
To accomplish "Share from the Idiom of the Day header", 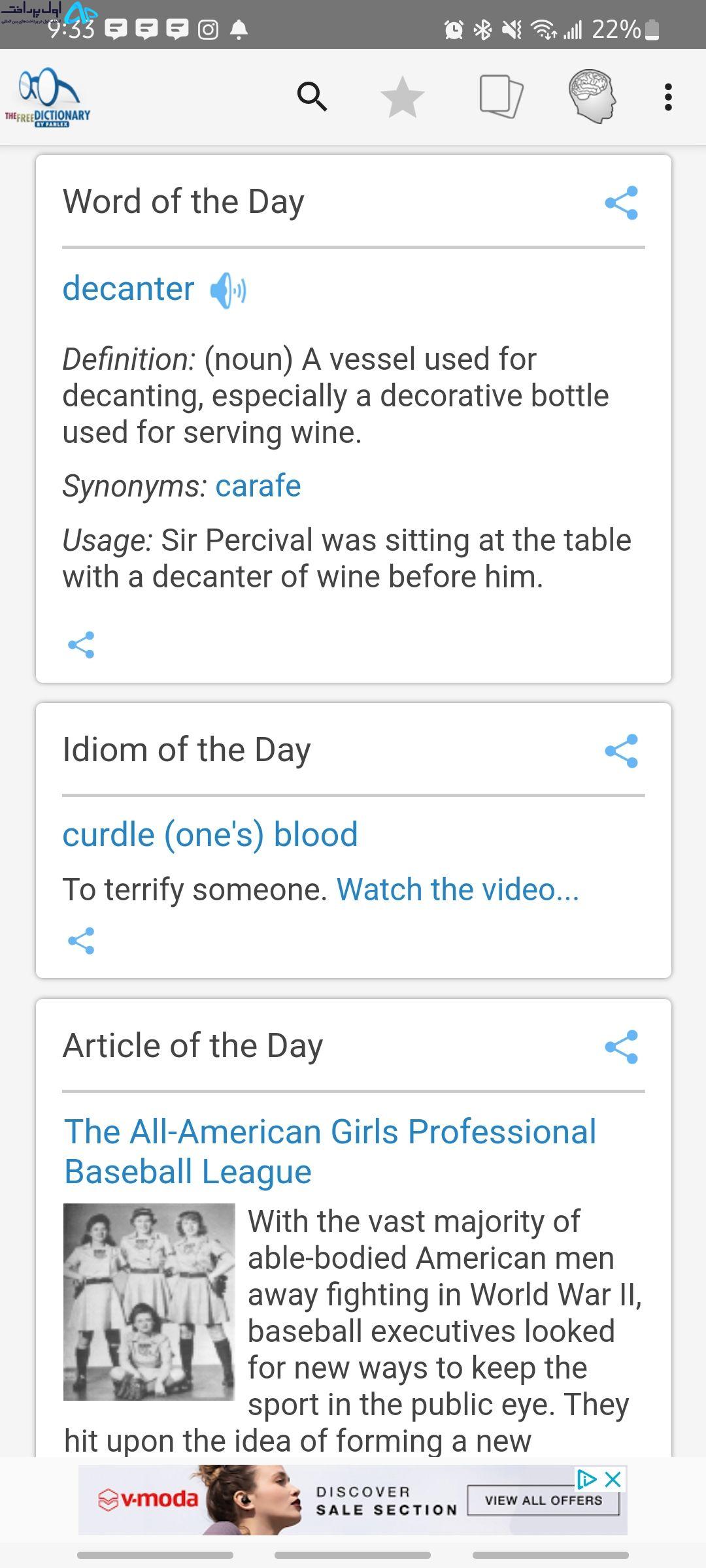I will click(x=621, y=751).
